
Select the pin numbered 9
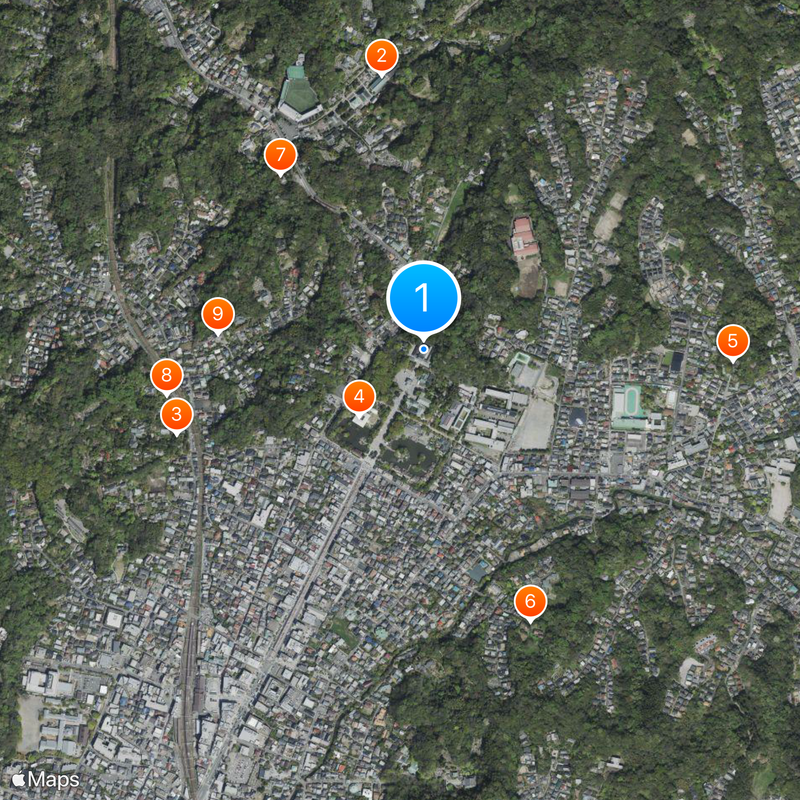pyautogui.click(x=217, y=314)
